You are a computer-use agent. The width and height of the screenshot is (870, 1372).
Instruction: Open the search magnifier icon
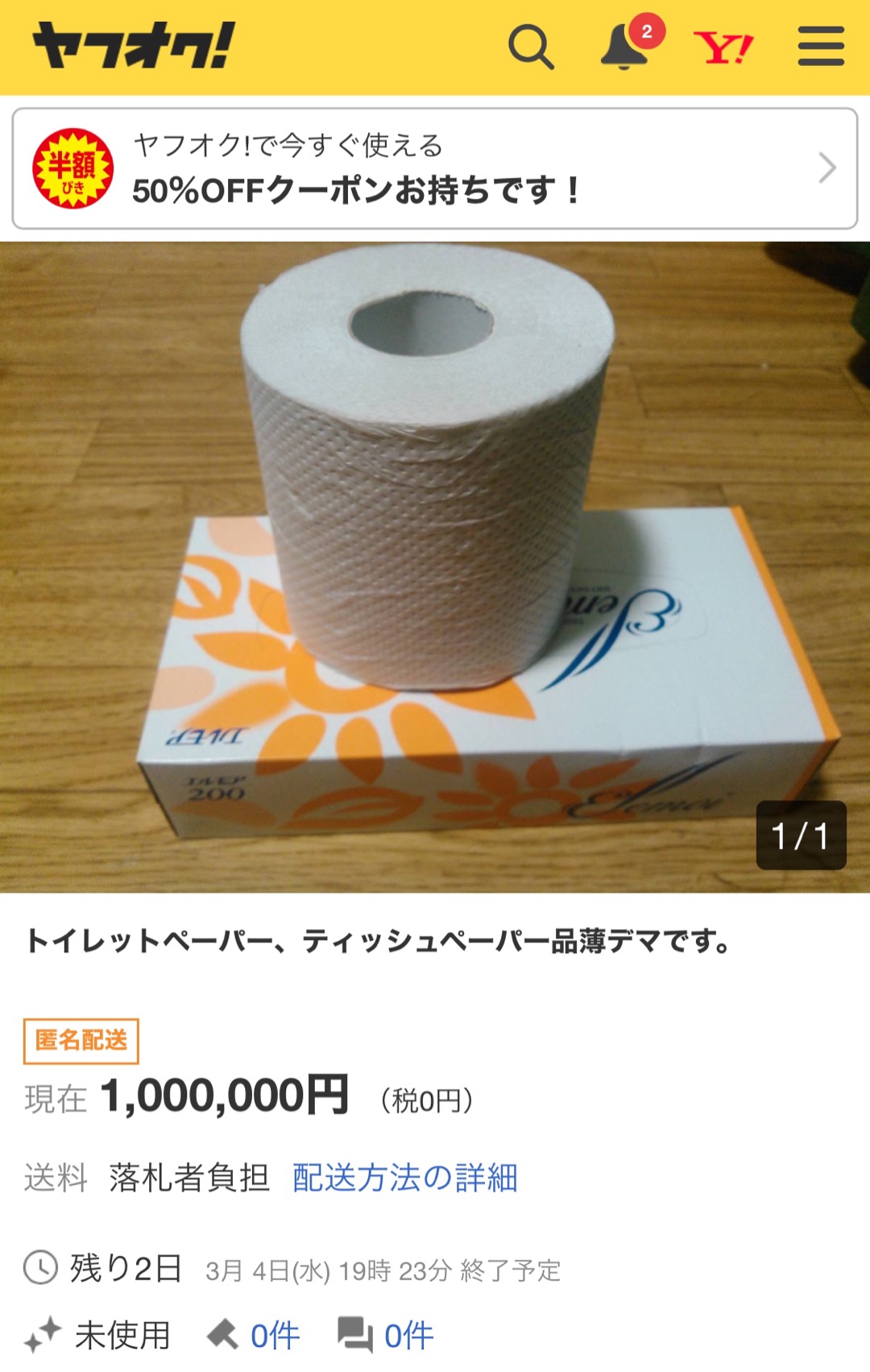click(531, 48)
